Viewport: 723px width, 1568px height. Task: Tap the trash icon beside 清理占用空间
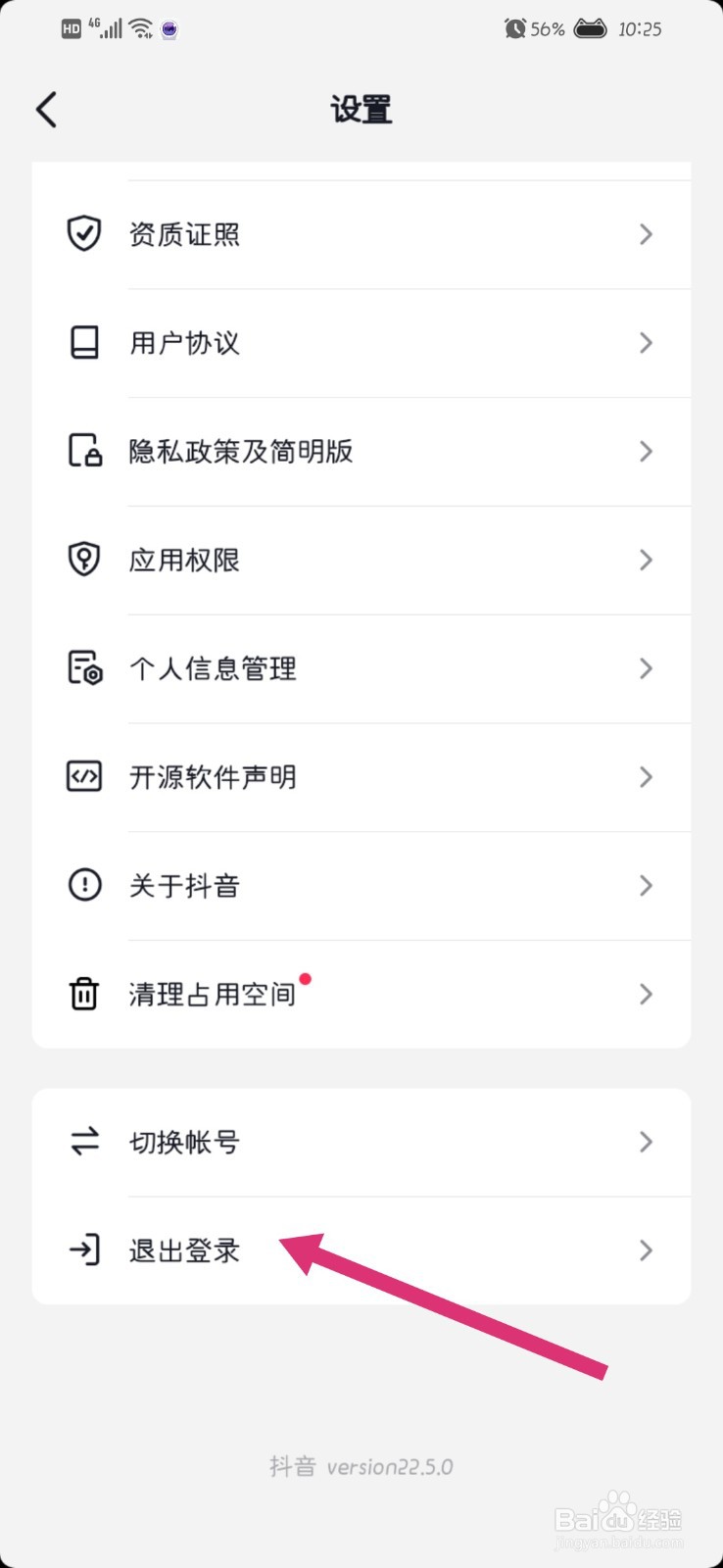[84, 994]
